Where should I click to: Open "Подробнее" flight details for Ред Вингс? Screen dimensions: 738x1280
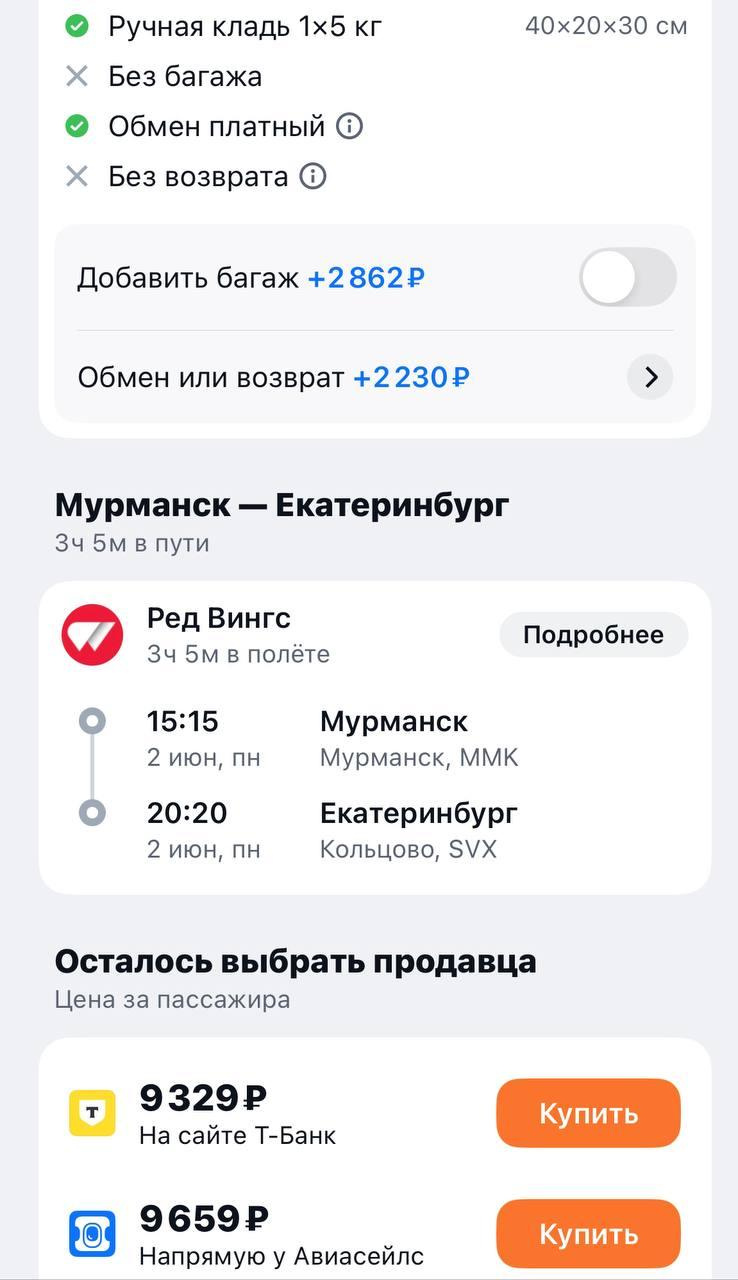click(x=593, y=635)
